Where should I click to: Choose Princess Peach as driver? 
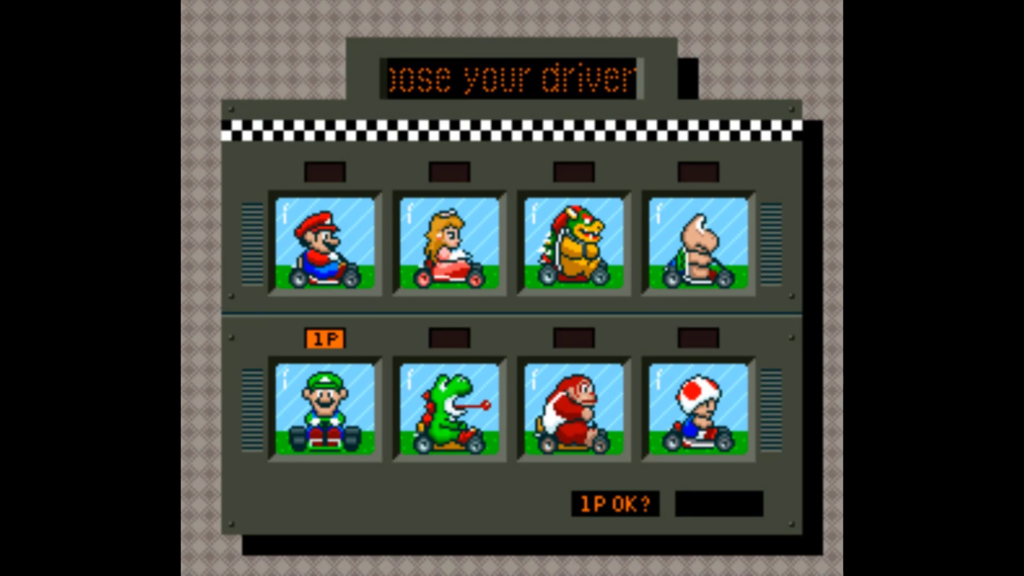[x=449, y=243]
